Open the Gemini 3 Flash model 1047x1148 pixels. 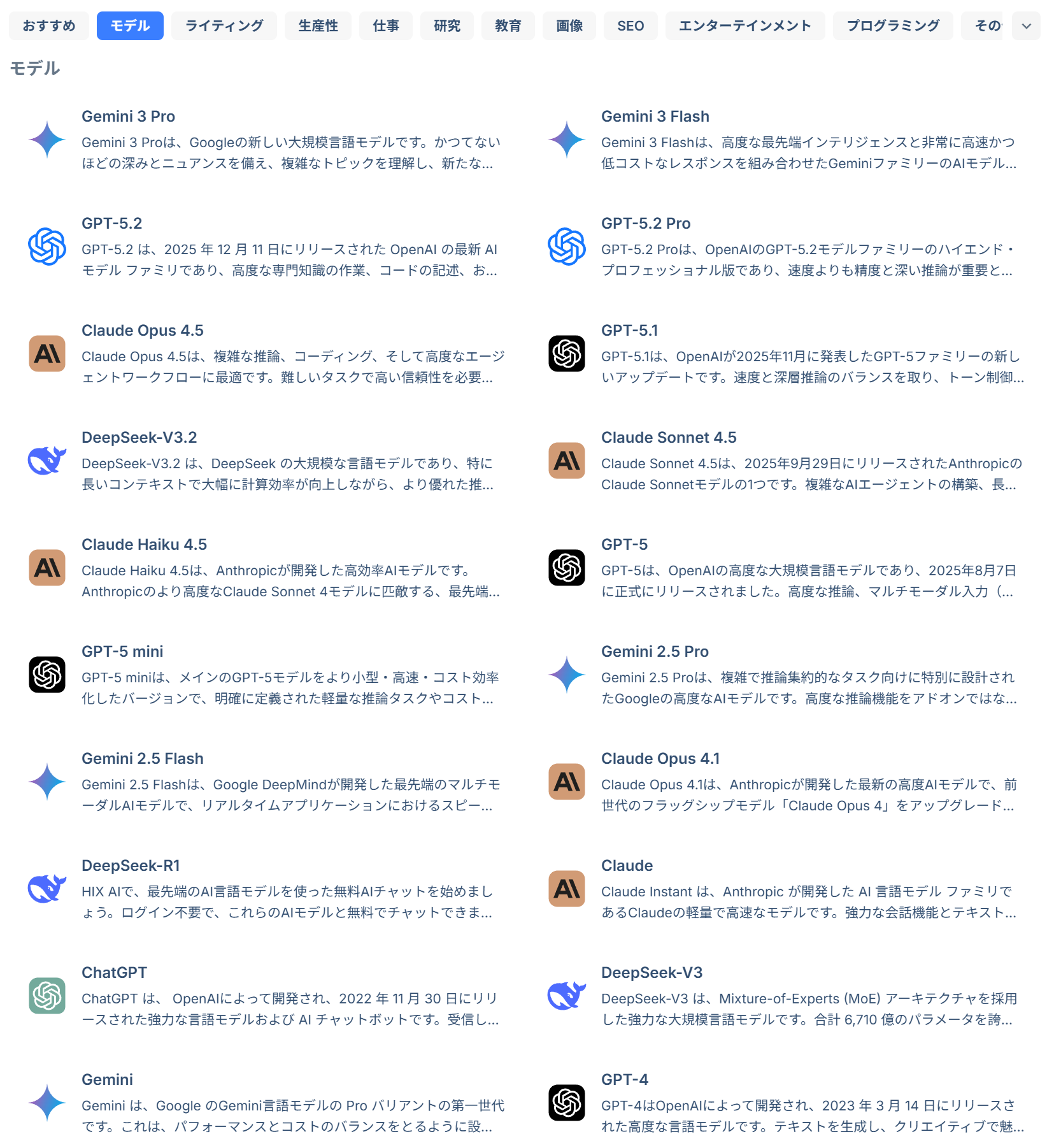point(655,117)
